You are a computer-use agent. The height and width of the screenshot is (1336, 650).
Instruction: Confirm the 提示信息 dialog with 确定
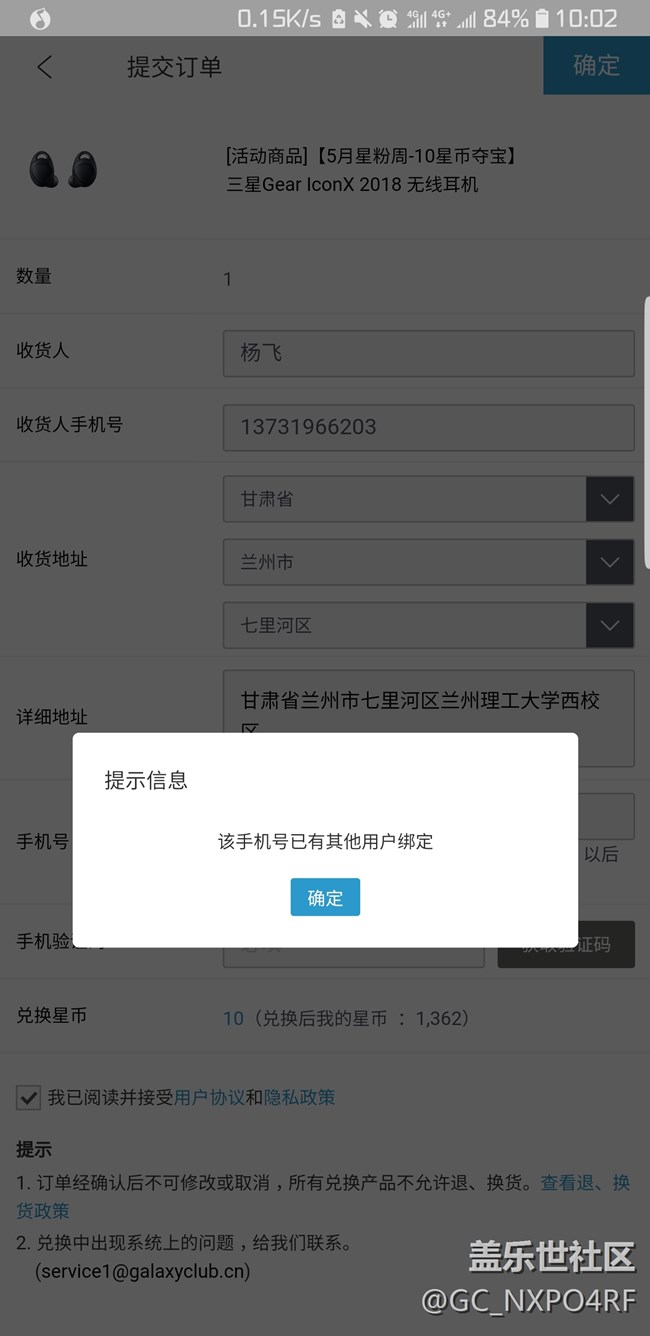325,897
